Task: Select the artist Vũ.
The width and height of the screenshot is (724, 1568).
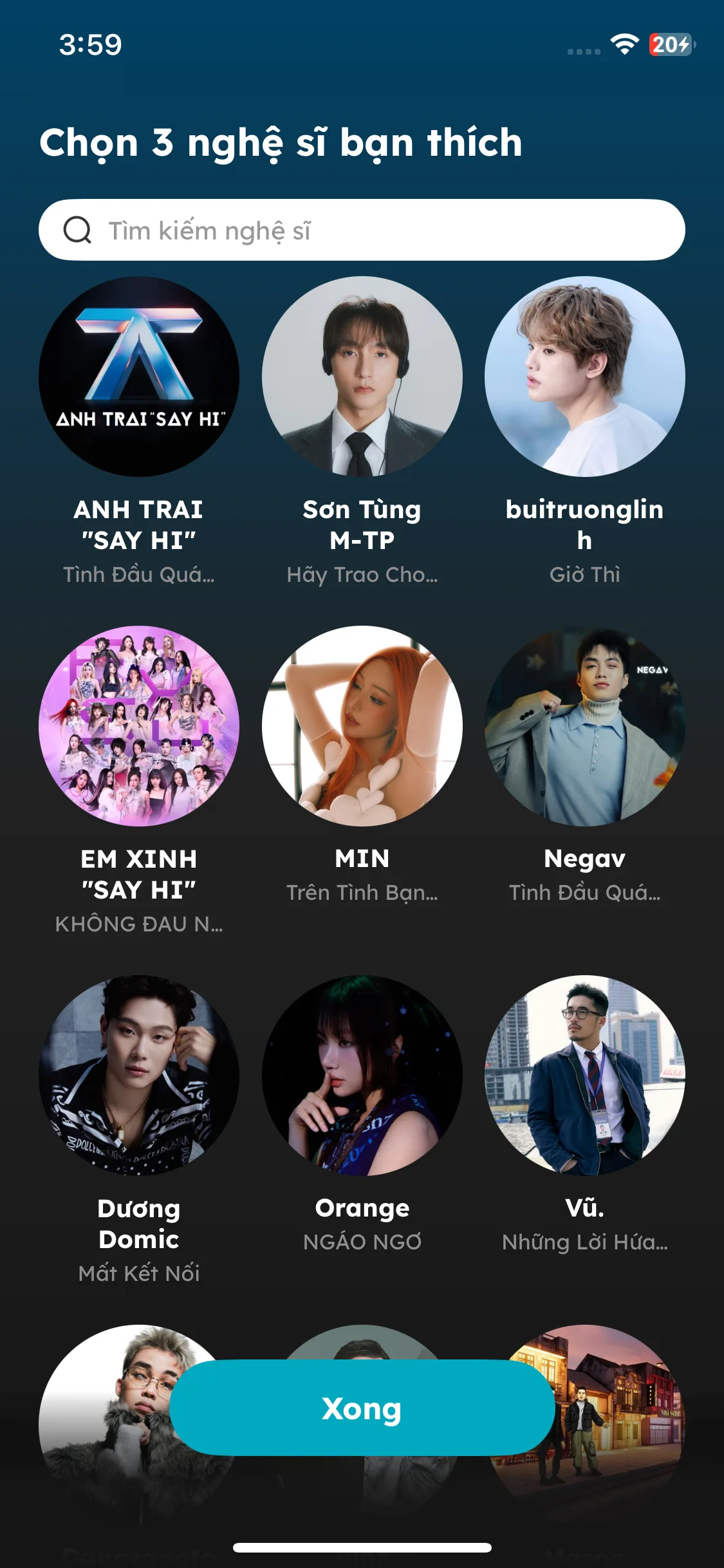Action: 584,1076
